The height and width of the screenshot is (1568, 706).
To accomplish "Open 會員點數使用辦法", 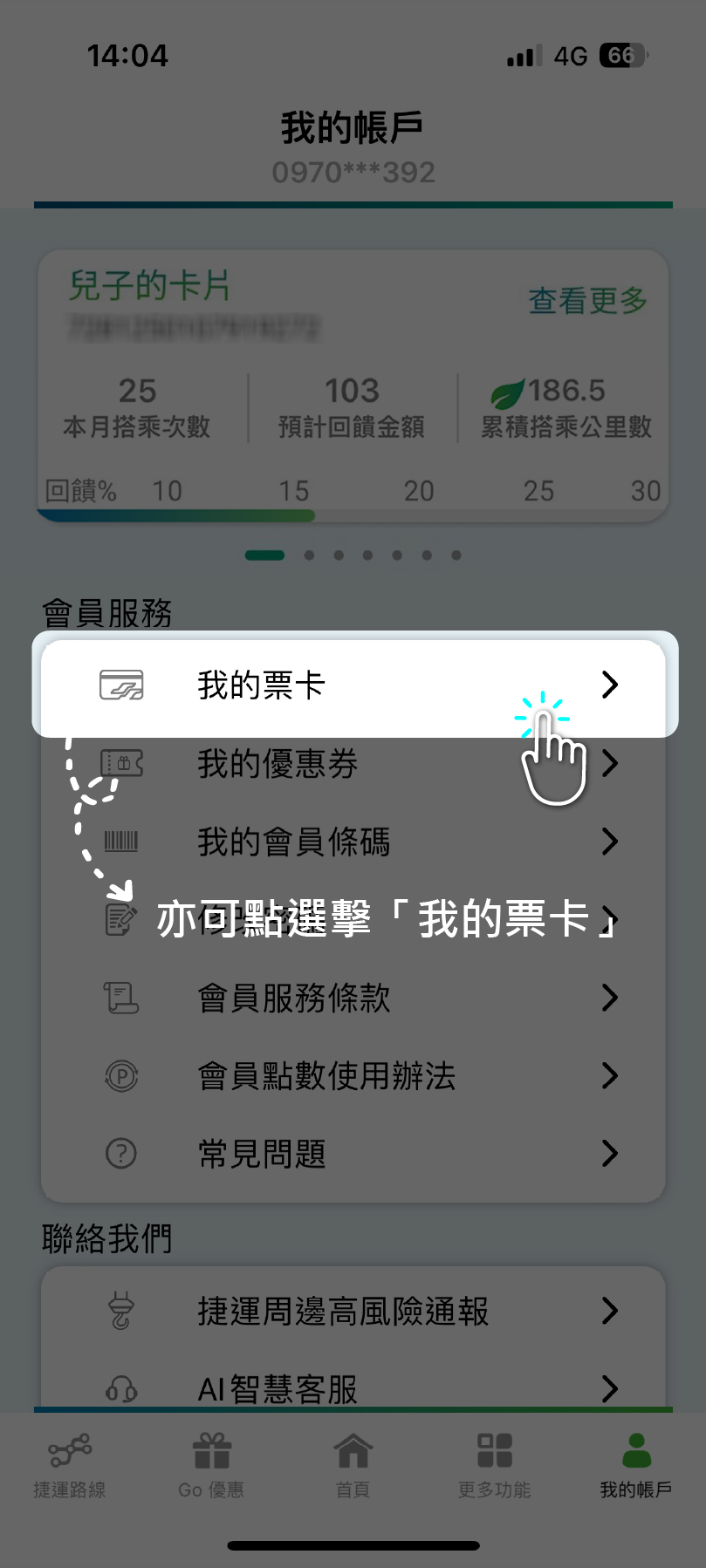I will pyautogui.click(x=353, y=1076).
